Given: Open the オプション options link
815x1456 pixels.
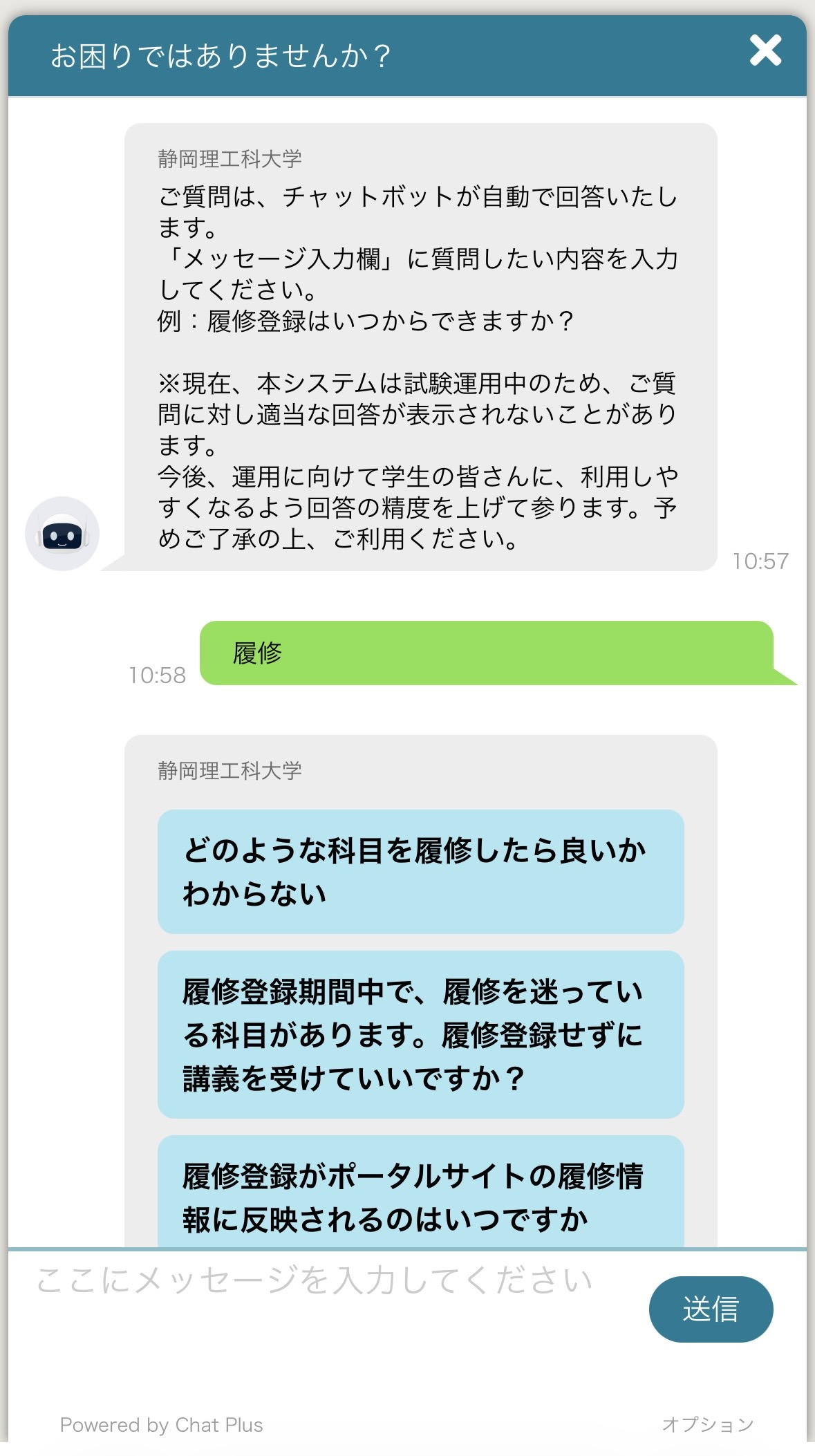Looking at the screenshot, I should 707,1424.
